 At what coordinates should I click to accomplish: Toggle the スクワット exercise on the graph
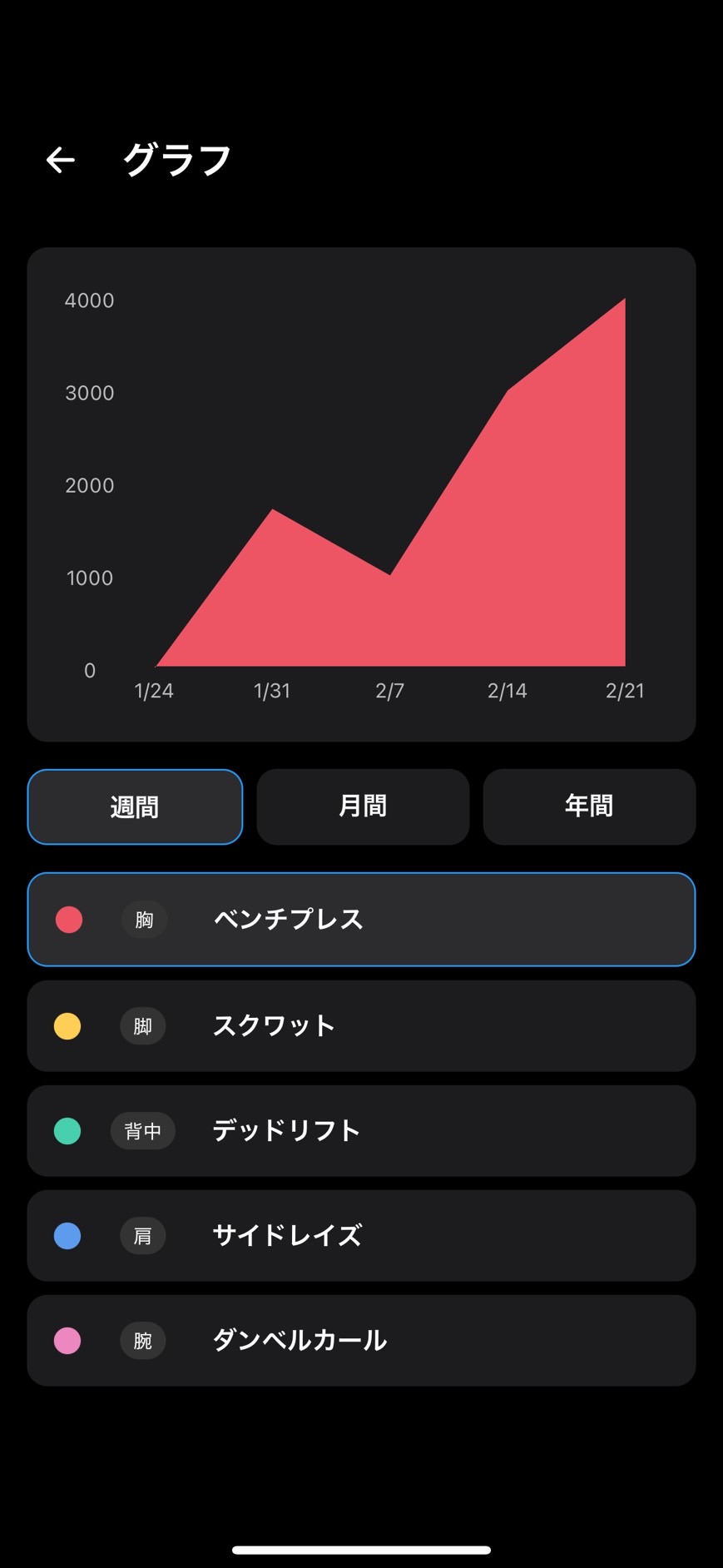click(361, 1026)
